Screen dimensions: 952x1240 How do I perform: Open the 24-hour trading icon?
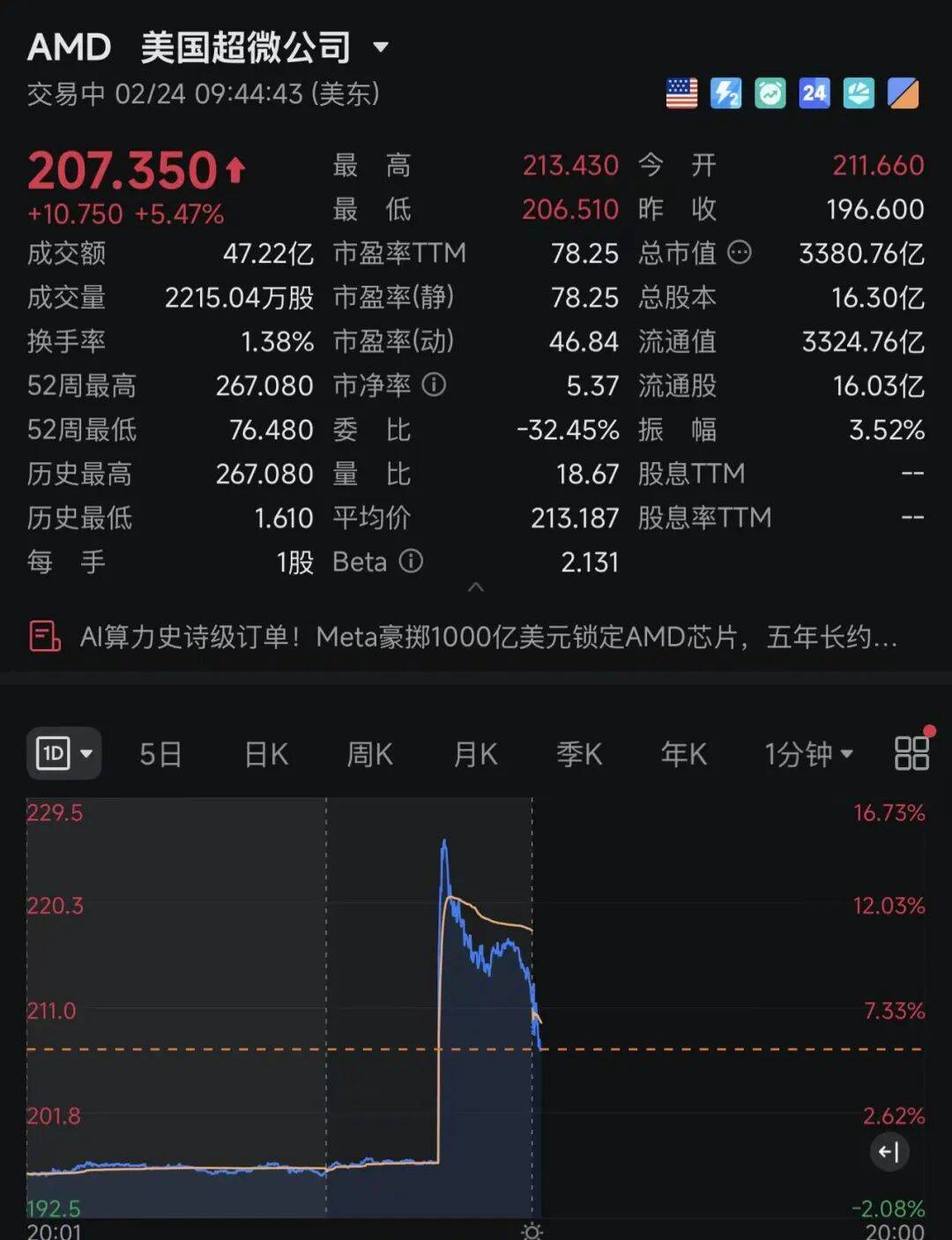tap(814, 93)
